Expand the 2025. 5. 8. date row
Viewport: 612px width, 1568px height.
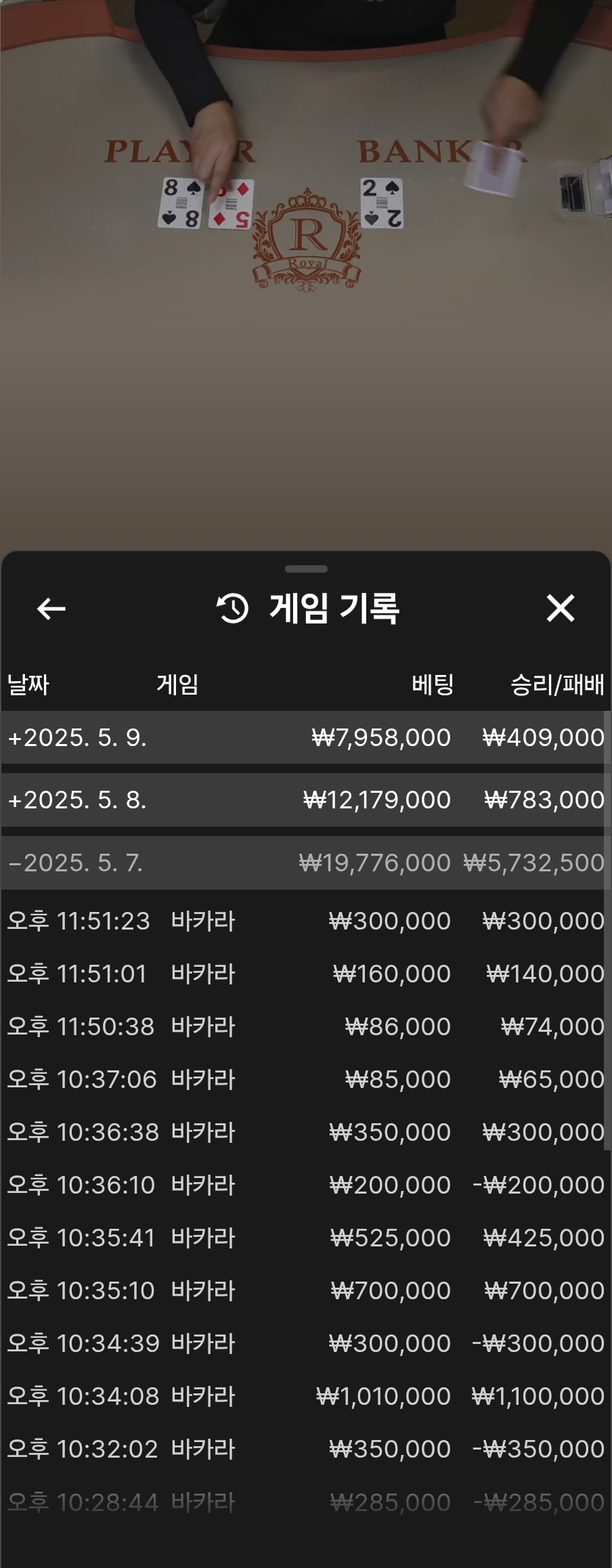click(305, 800)
